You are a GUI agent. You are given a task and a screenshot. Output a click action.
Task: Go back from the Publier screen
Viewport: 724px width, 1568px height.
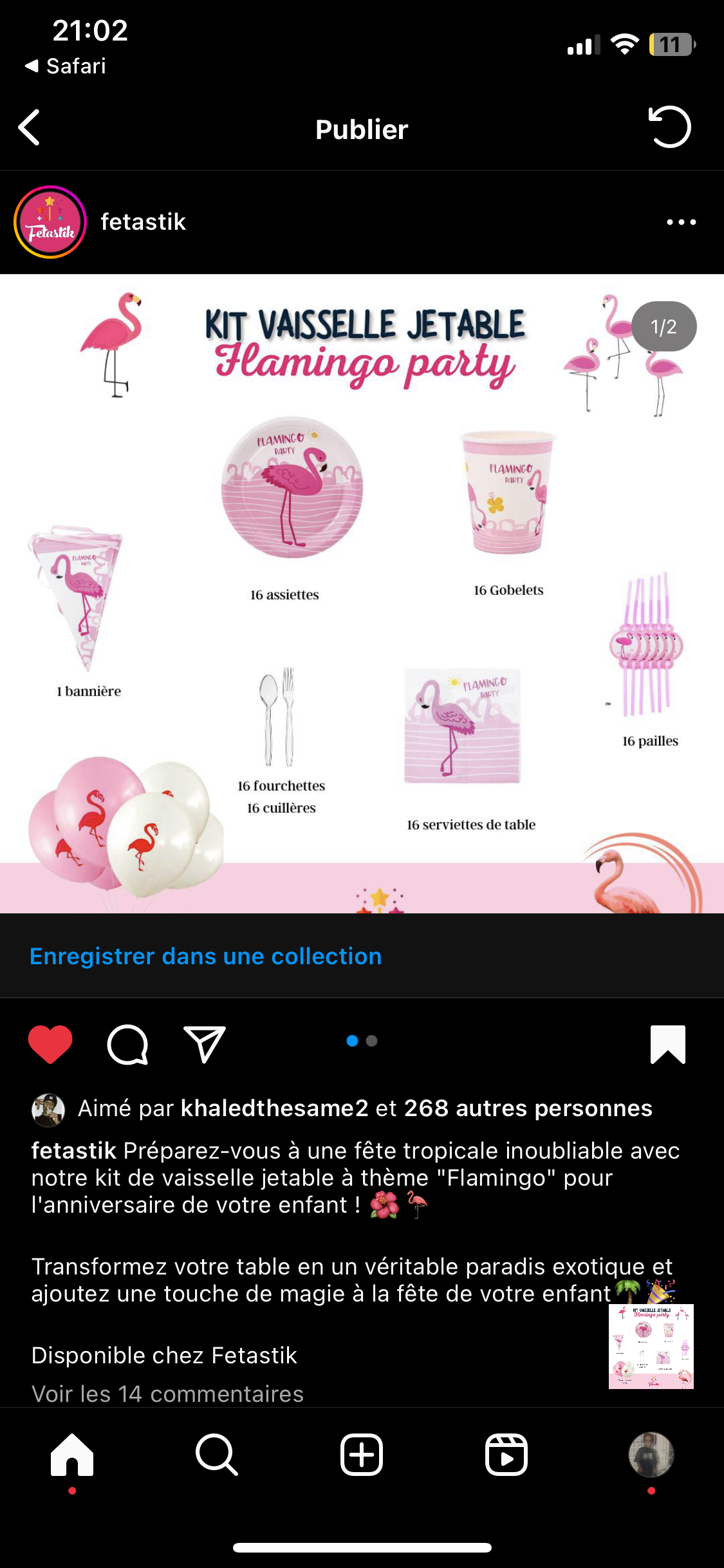click(30, 127)
